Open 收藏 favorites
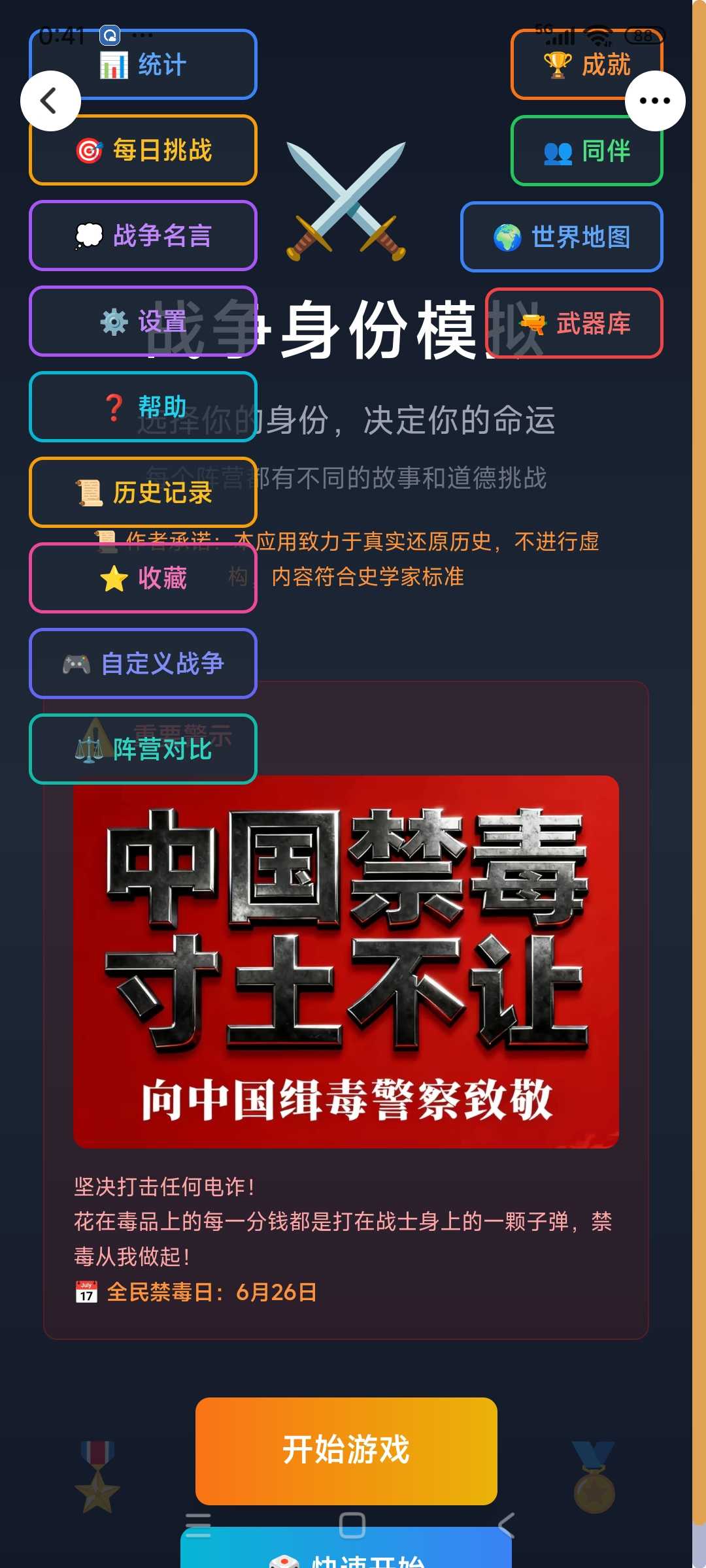 (143, 578)
